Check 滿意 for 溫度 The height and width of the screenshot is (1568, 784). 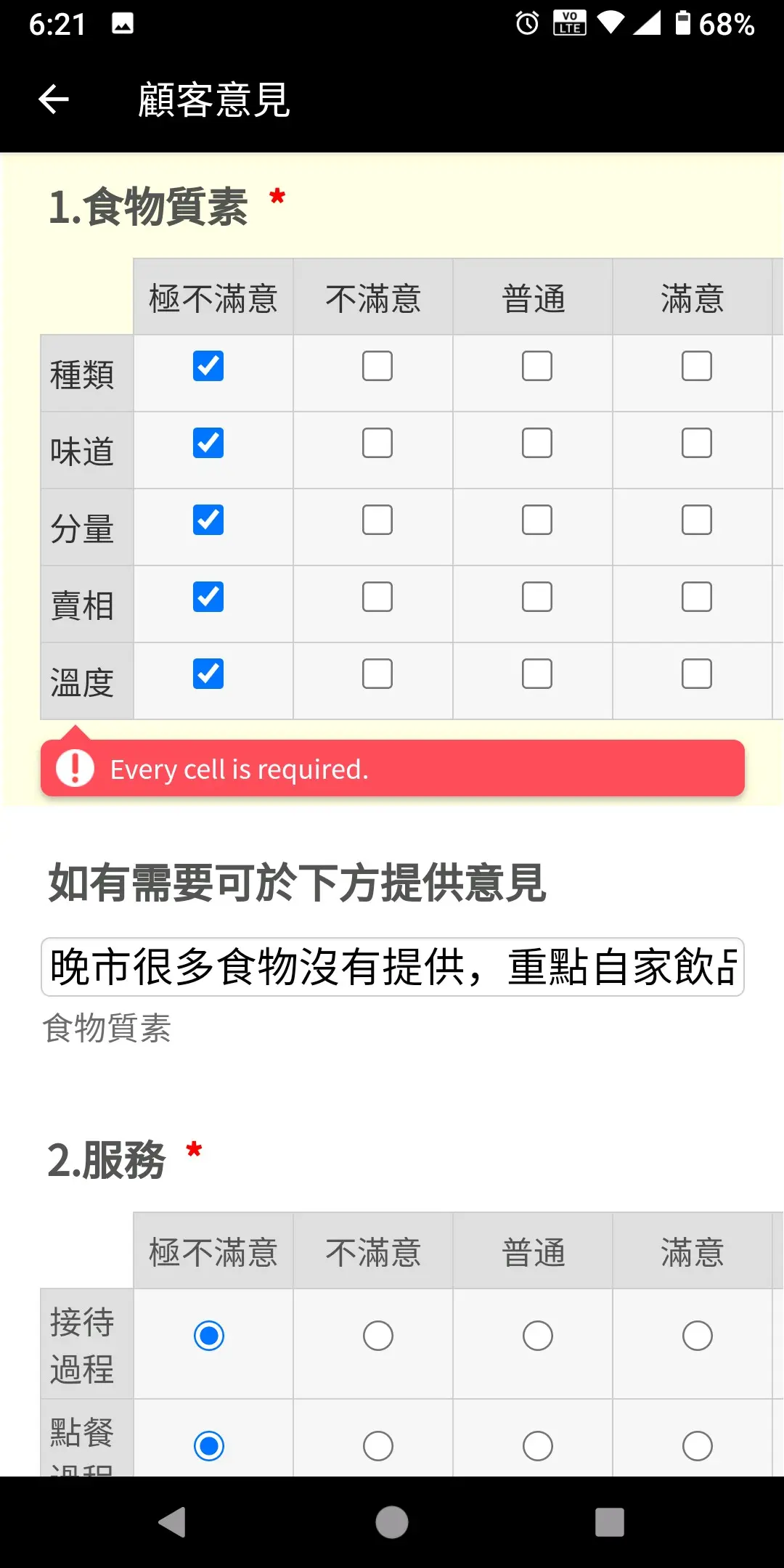[697, 674]
